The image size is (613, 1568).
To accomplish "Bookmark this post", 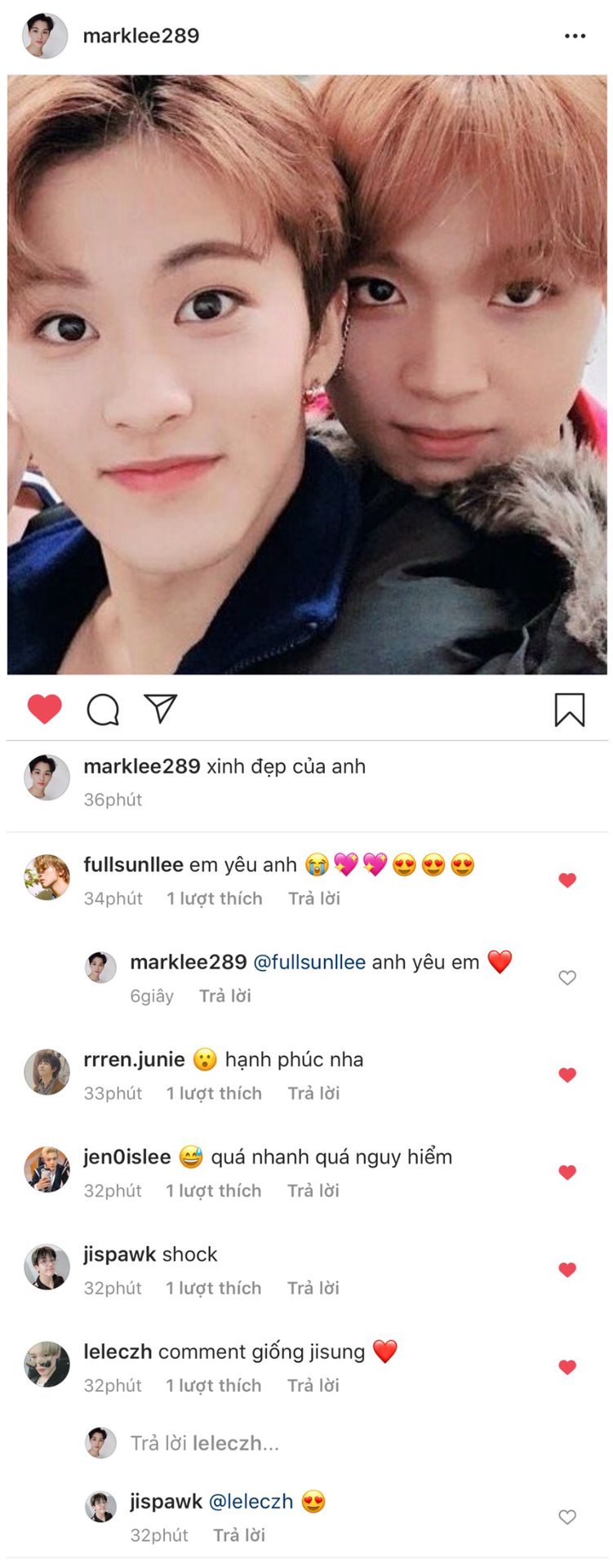I will tap(569, 709).
